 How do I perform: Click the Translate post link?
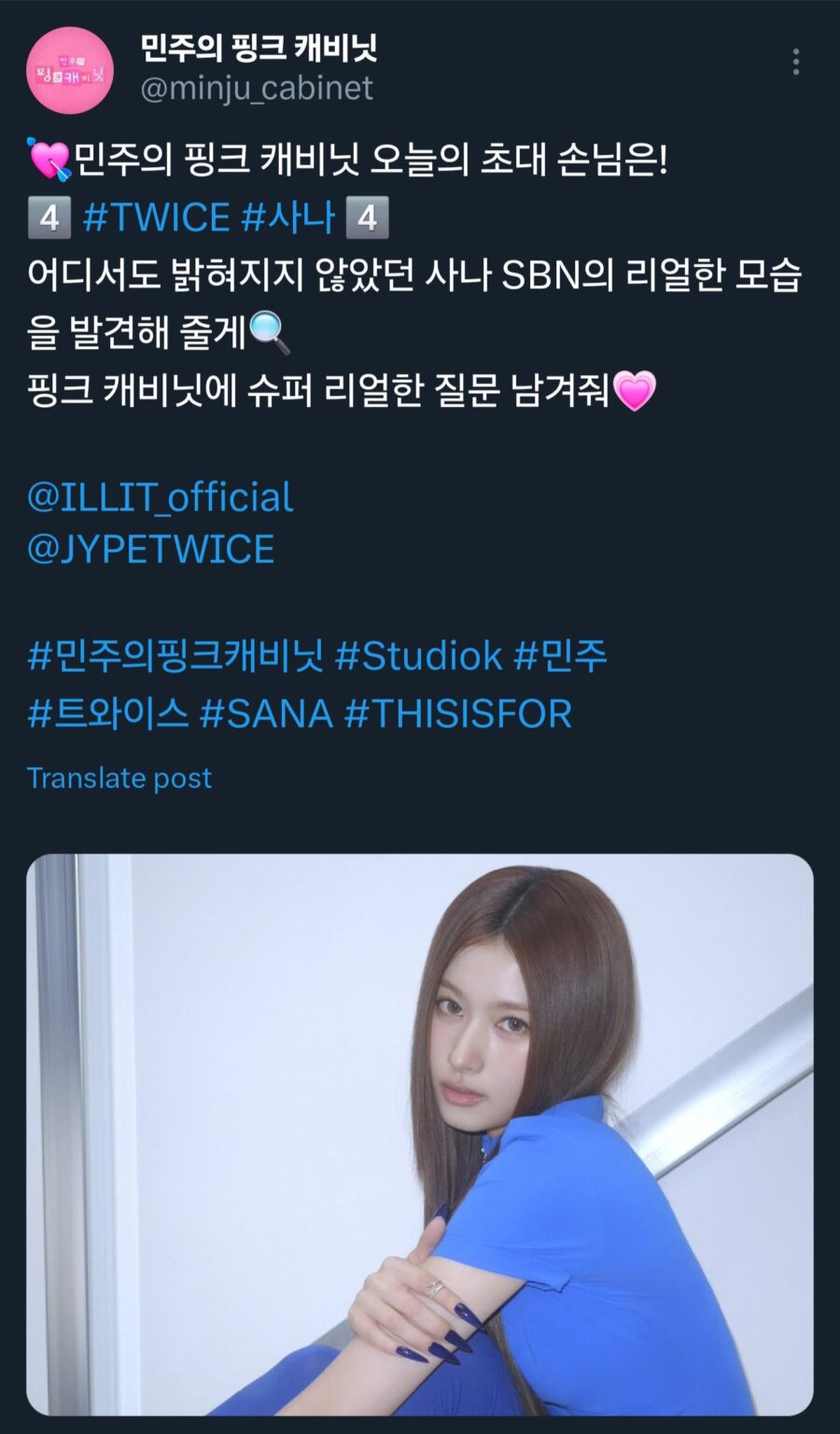click(x=120, y=777)
